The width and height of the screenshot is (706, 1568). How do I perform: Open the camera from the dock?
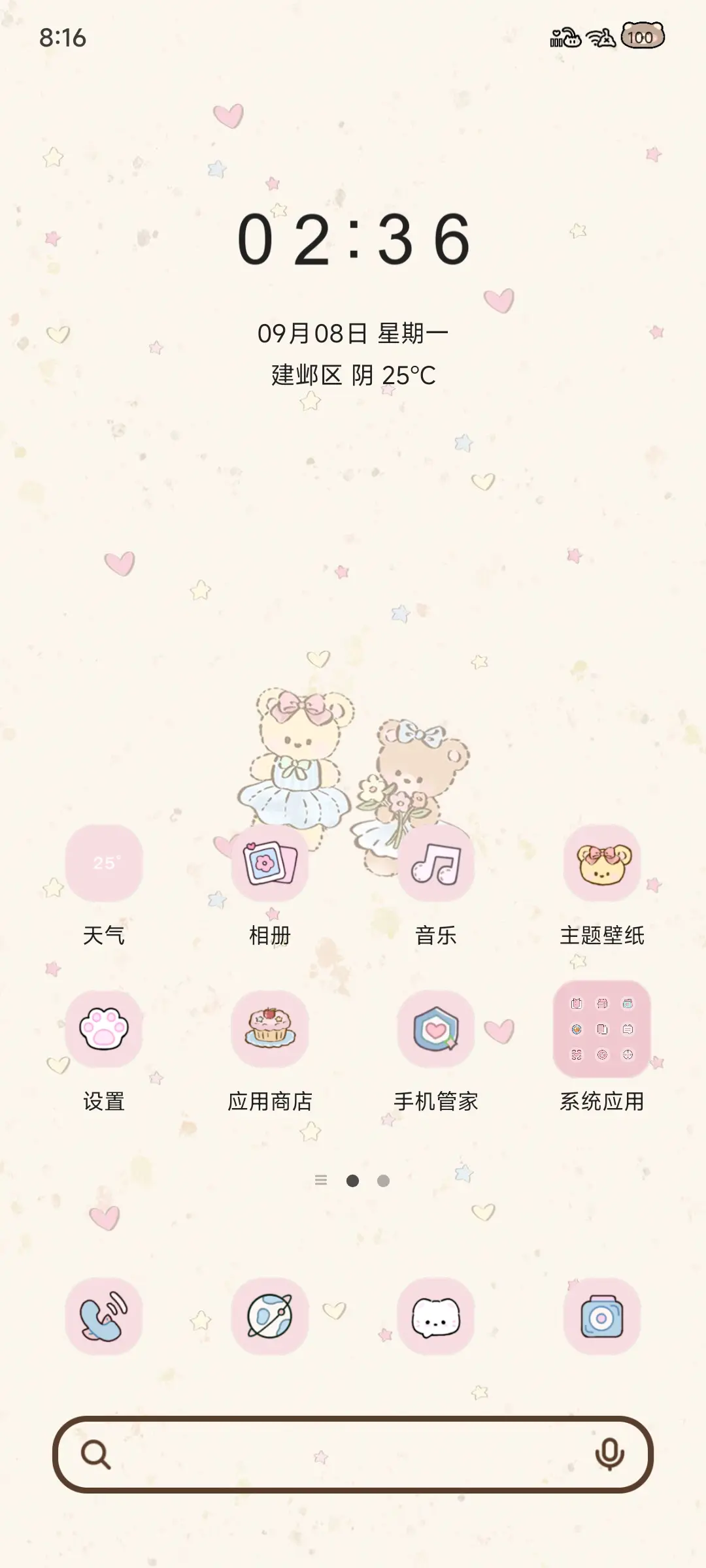[x=603, y=1318]
